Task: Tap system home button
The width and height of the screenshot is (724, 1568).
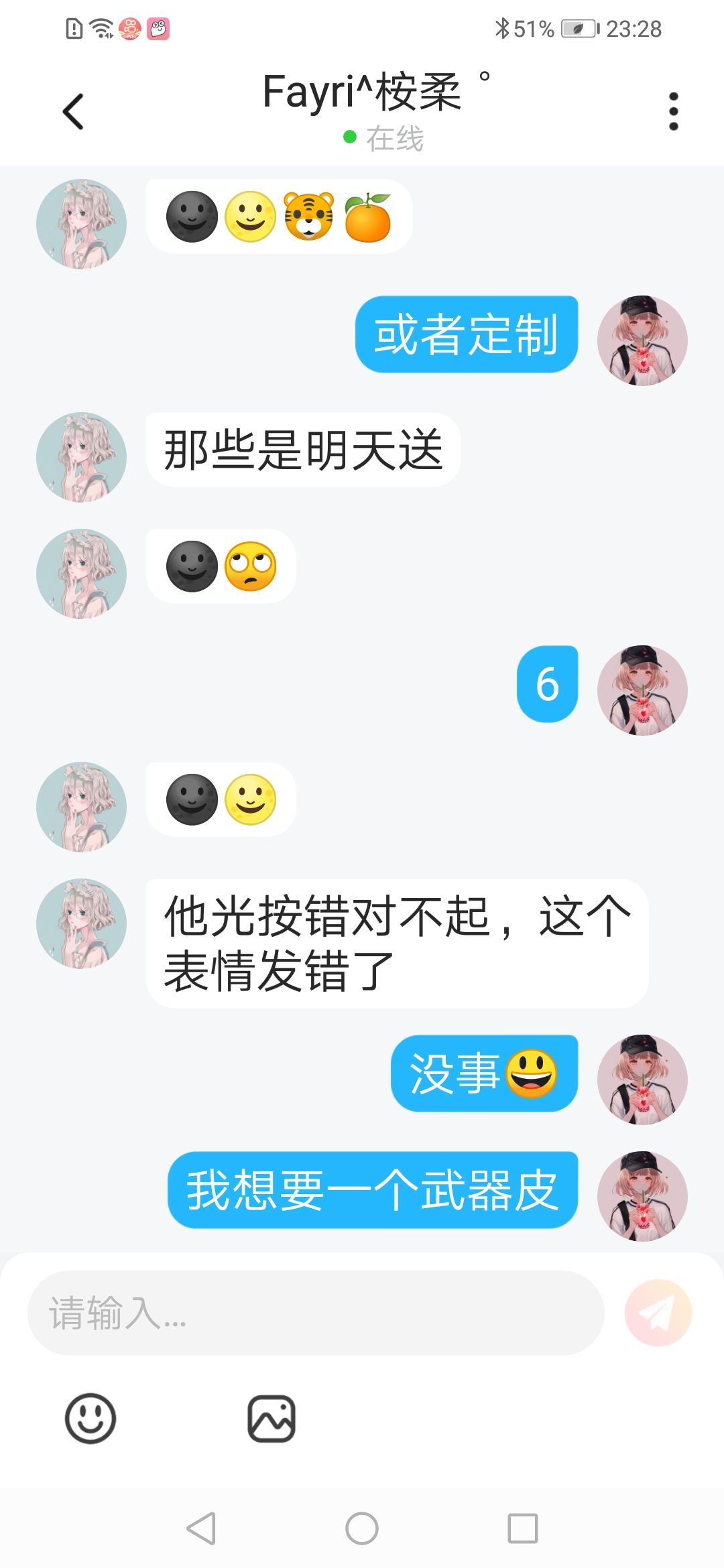Action: point(362,1528)
